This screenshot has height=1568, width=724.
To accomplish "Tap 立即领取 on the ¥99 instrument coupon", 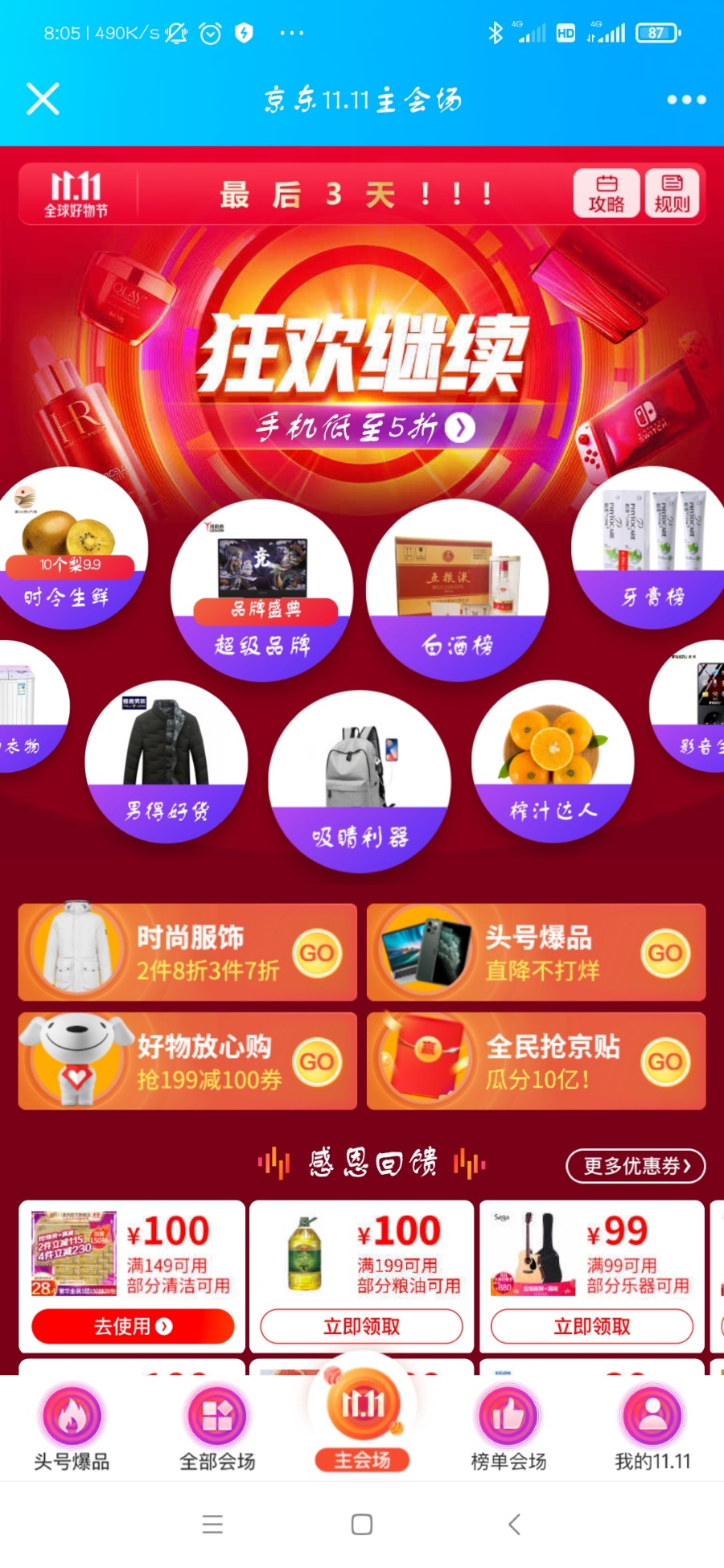I will pos(592,1326).
